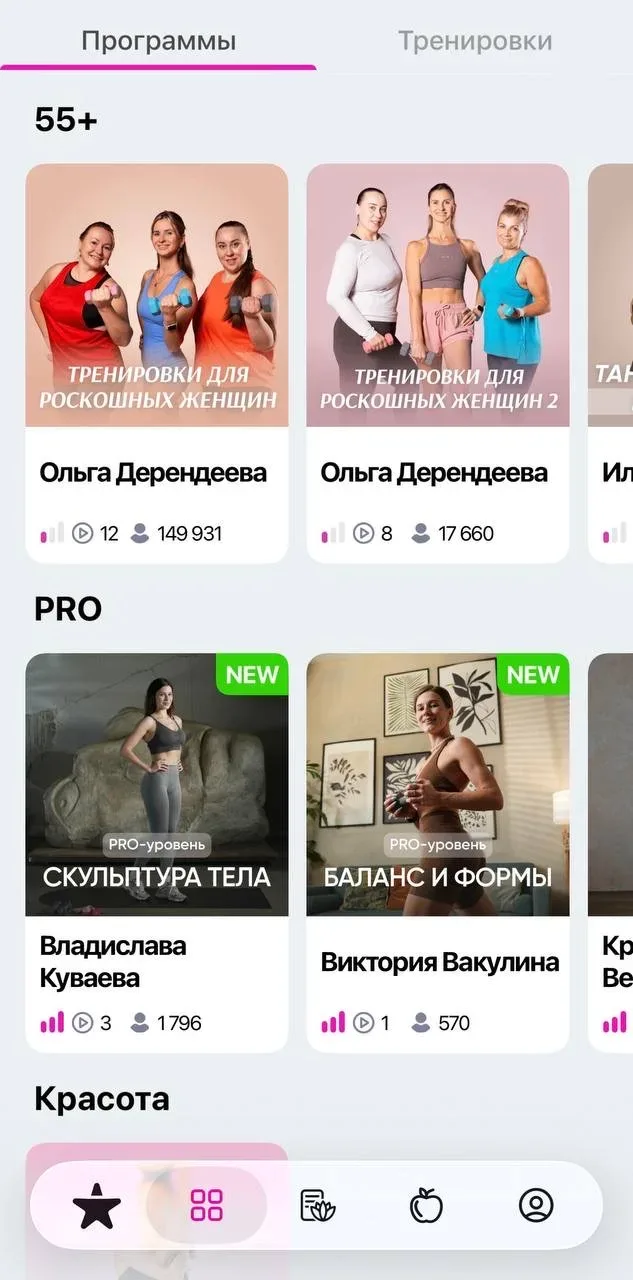Open the notes with lotus tab
Viewport: 633px width, 1280px height.
318,1206
